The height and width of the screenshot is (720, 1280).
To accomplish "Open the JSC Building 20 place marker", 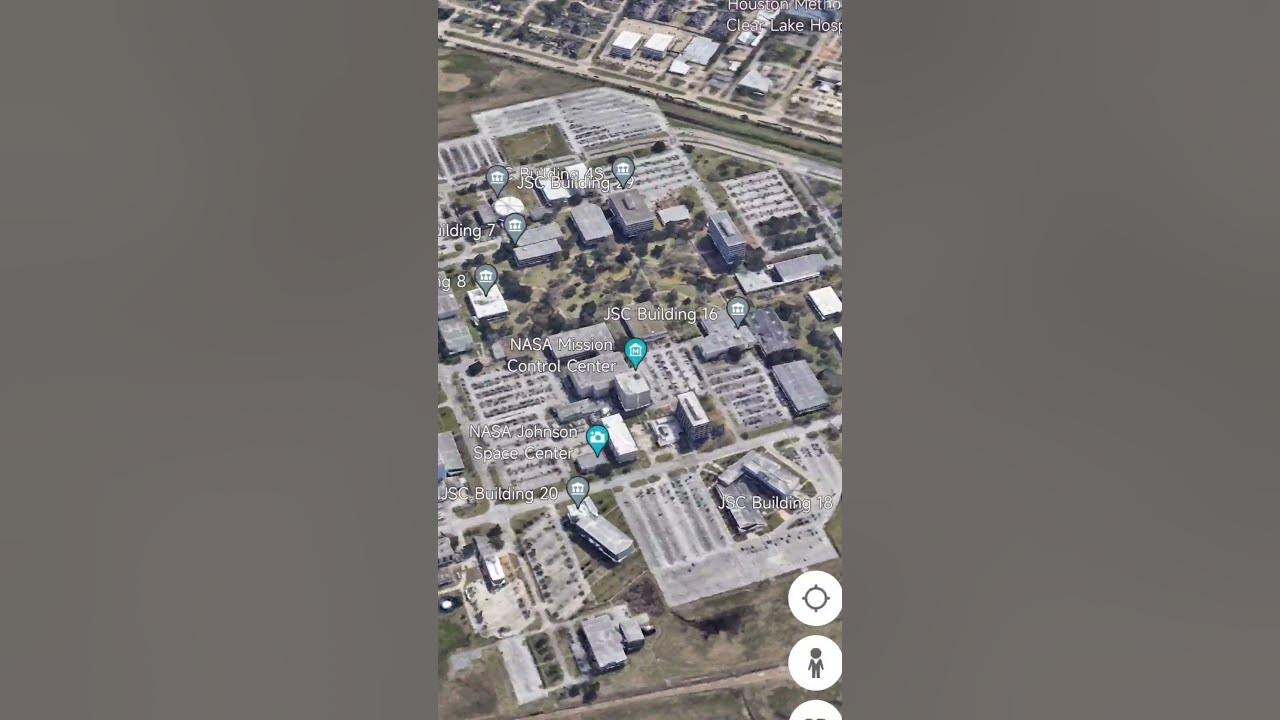I will (x=577, y=490).
